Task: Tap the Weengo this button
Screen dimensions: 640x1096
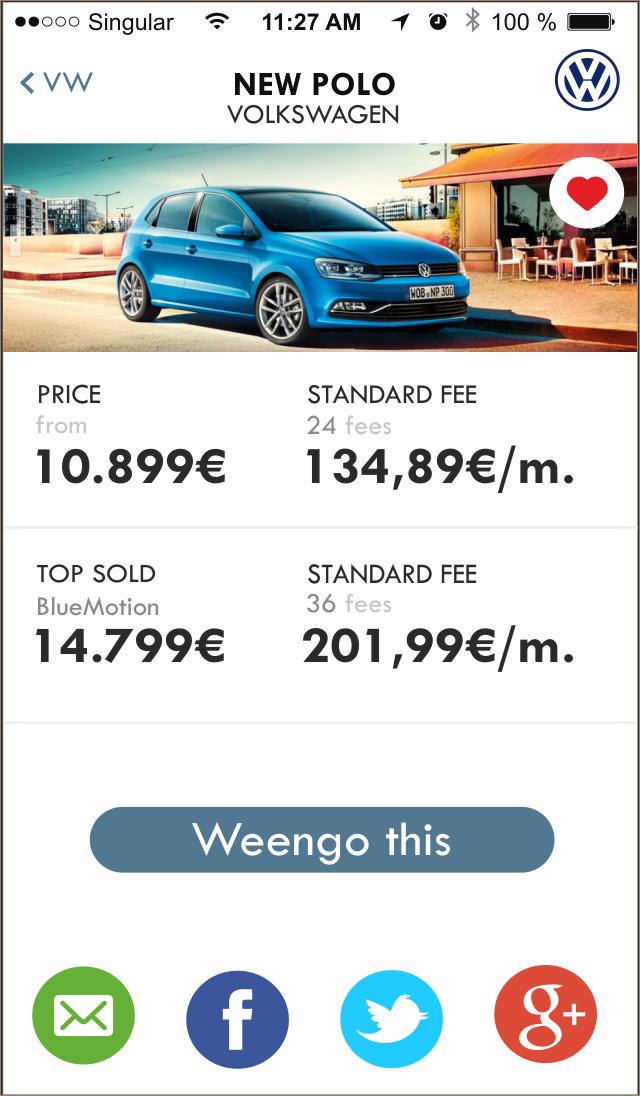Action: (321, 840)
